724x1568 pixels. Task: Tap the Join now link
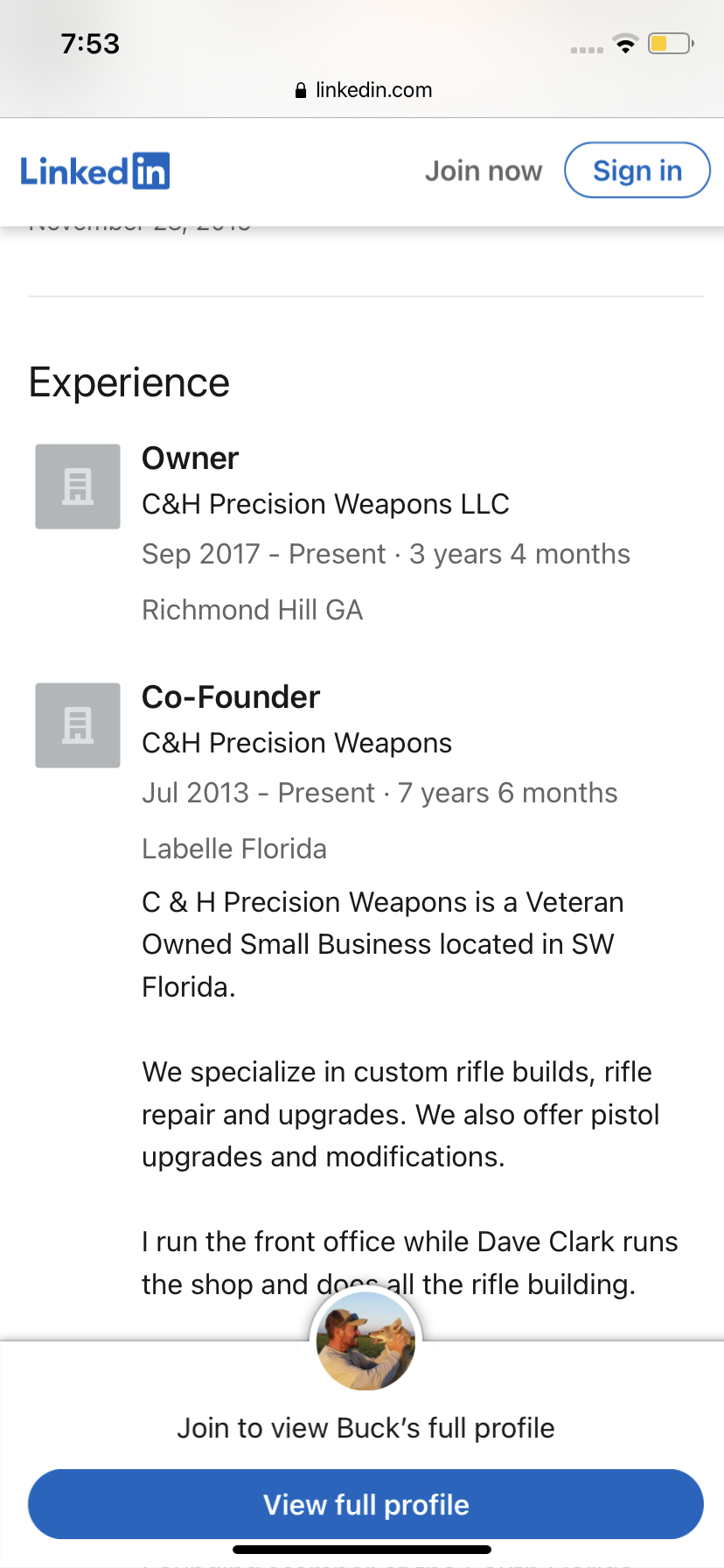coord(483,171)
